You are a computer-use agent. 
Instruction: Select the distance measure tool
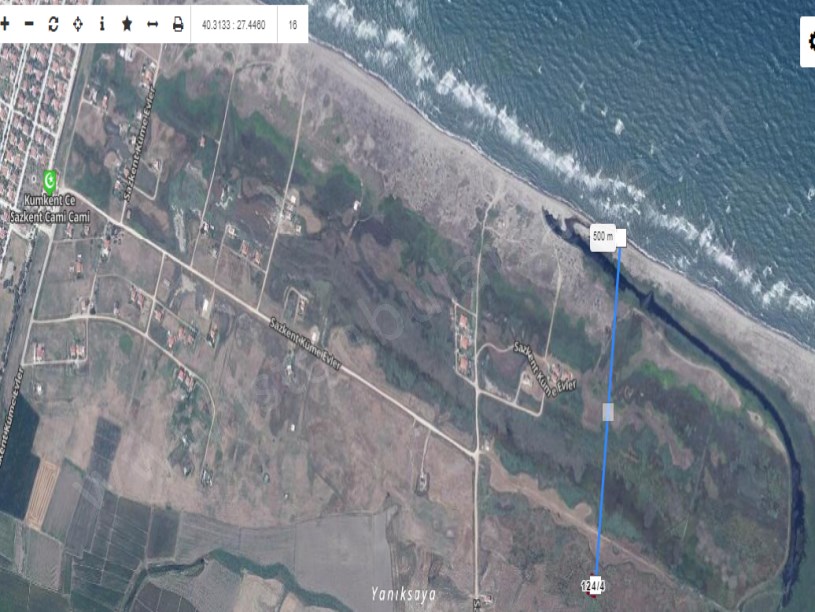(152, 24)
